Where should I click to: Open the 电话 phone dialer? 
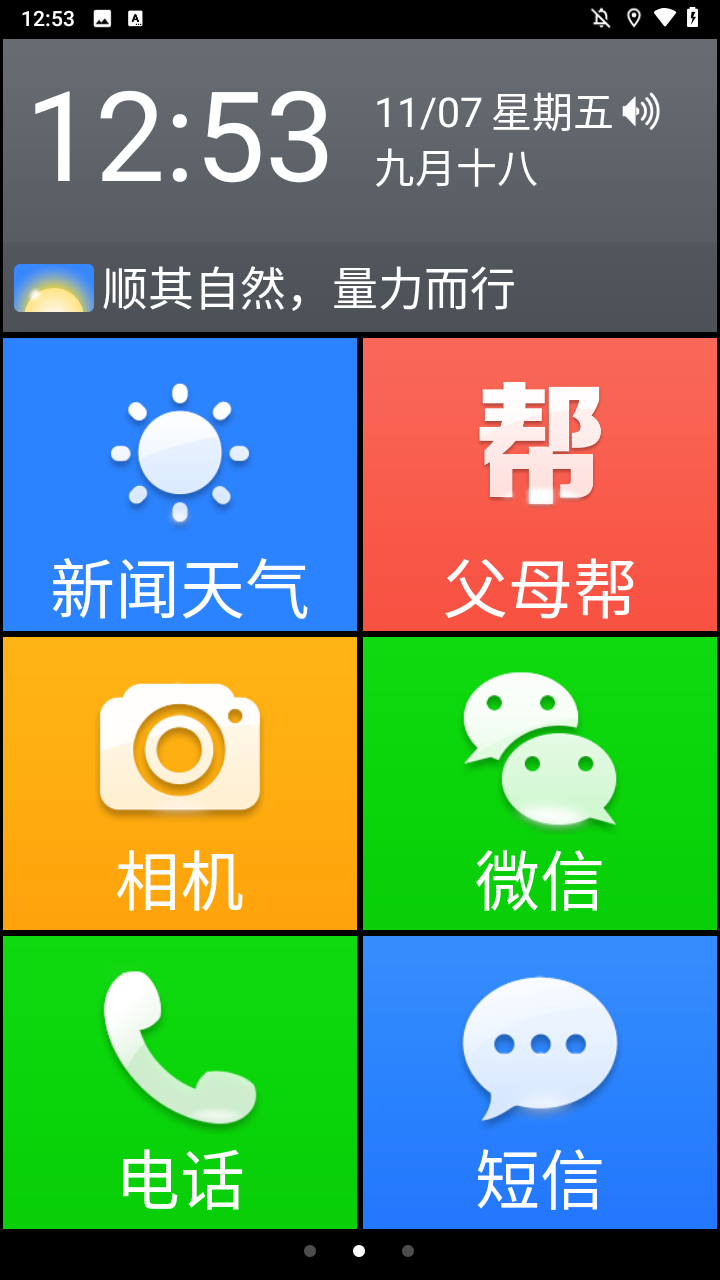tap(180, 1082)
